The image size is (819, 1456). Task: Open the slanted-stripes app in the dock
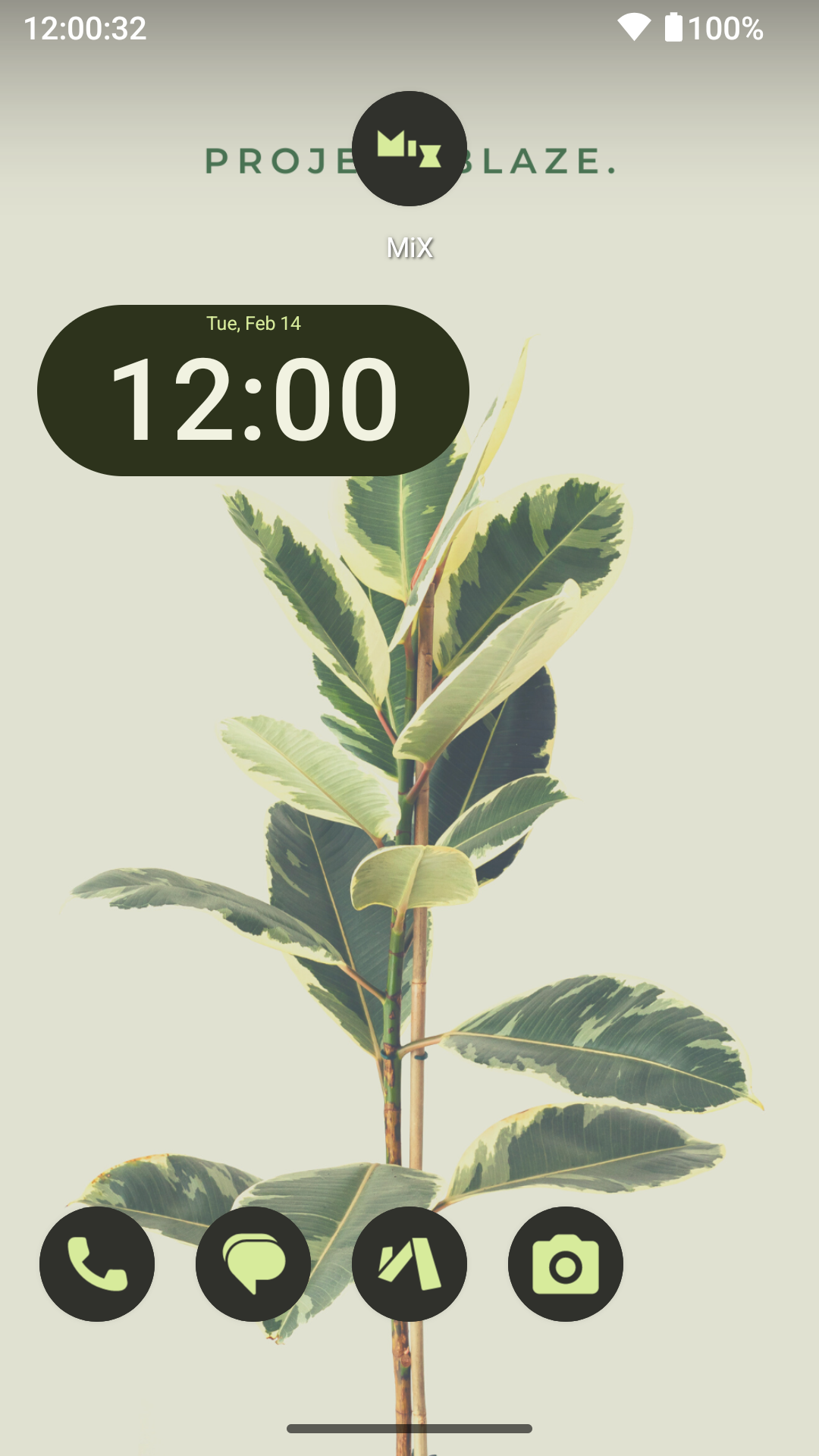[x=409, y=1264]
